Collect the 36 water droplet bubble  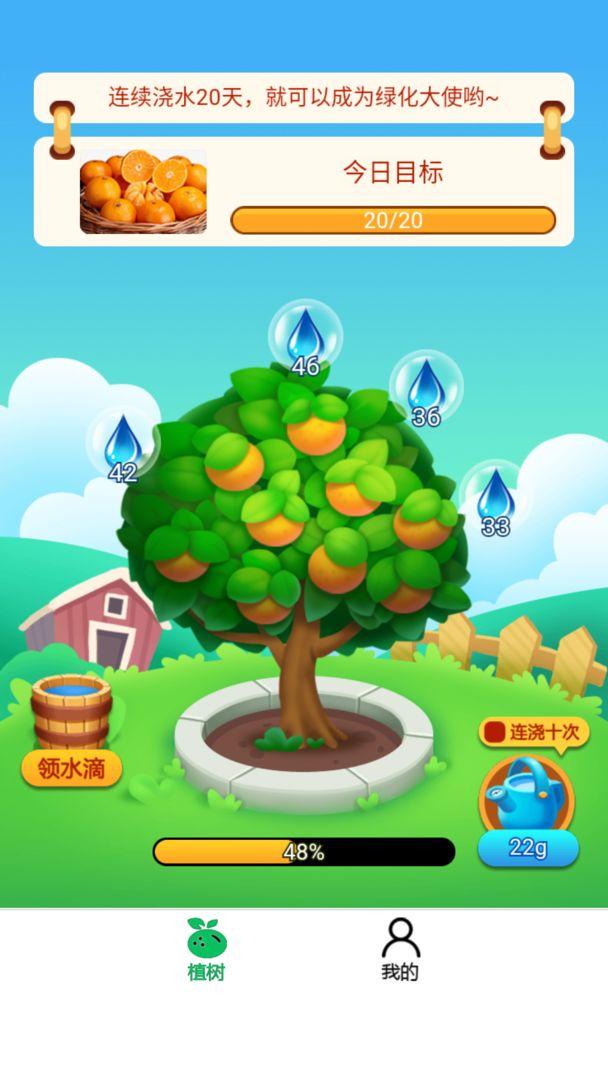pyautogui.click(x=426, y=388)
